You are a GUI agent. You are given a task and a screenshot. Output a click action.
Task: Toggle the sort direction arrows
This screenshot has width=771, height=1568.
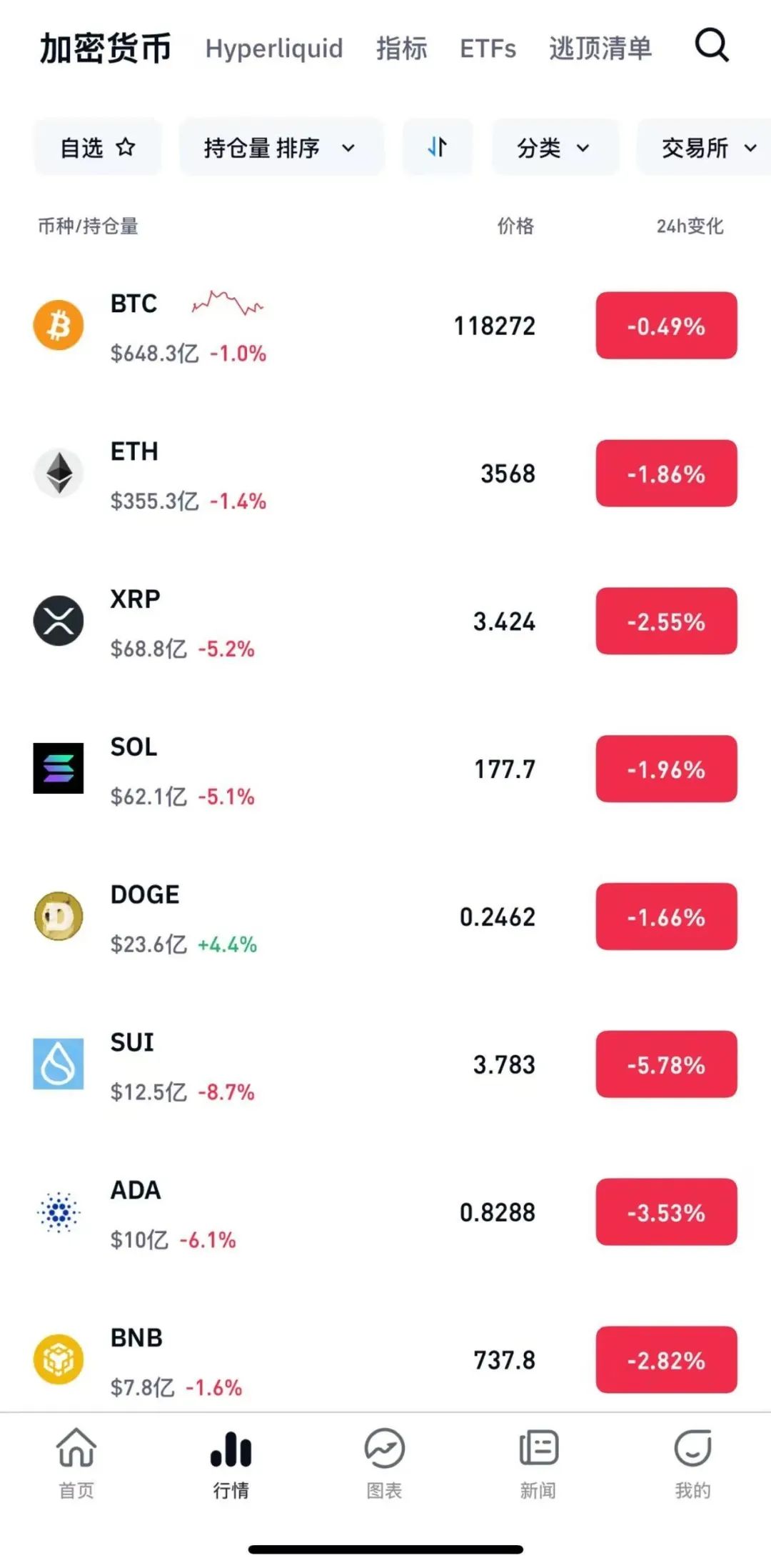pos(437,148)
